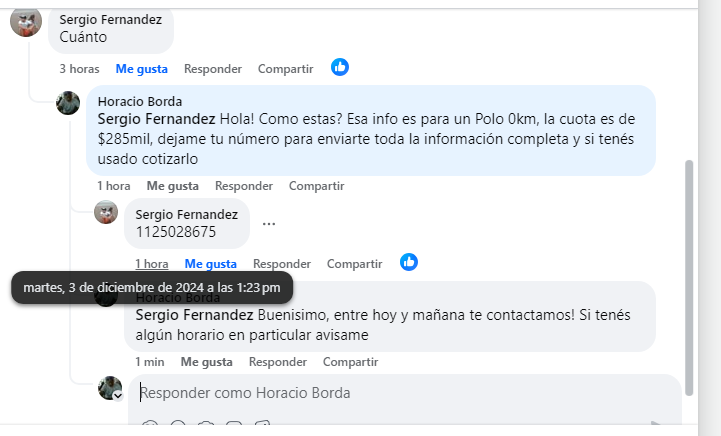Tap Responder under the "Buenisimo" reply
The height and width of the screenshot is (436, 721).
pyautogui.click(x=278, y=362)
